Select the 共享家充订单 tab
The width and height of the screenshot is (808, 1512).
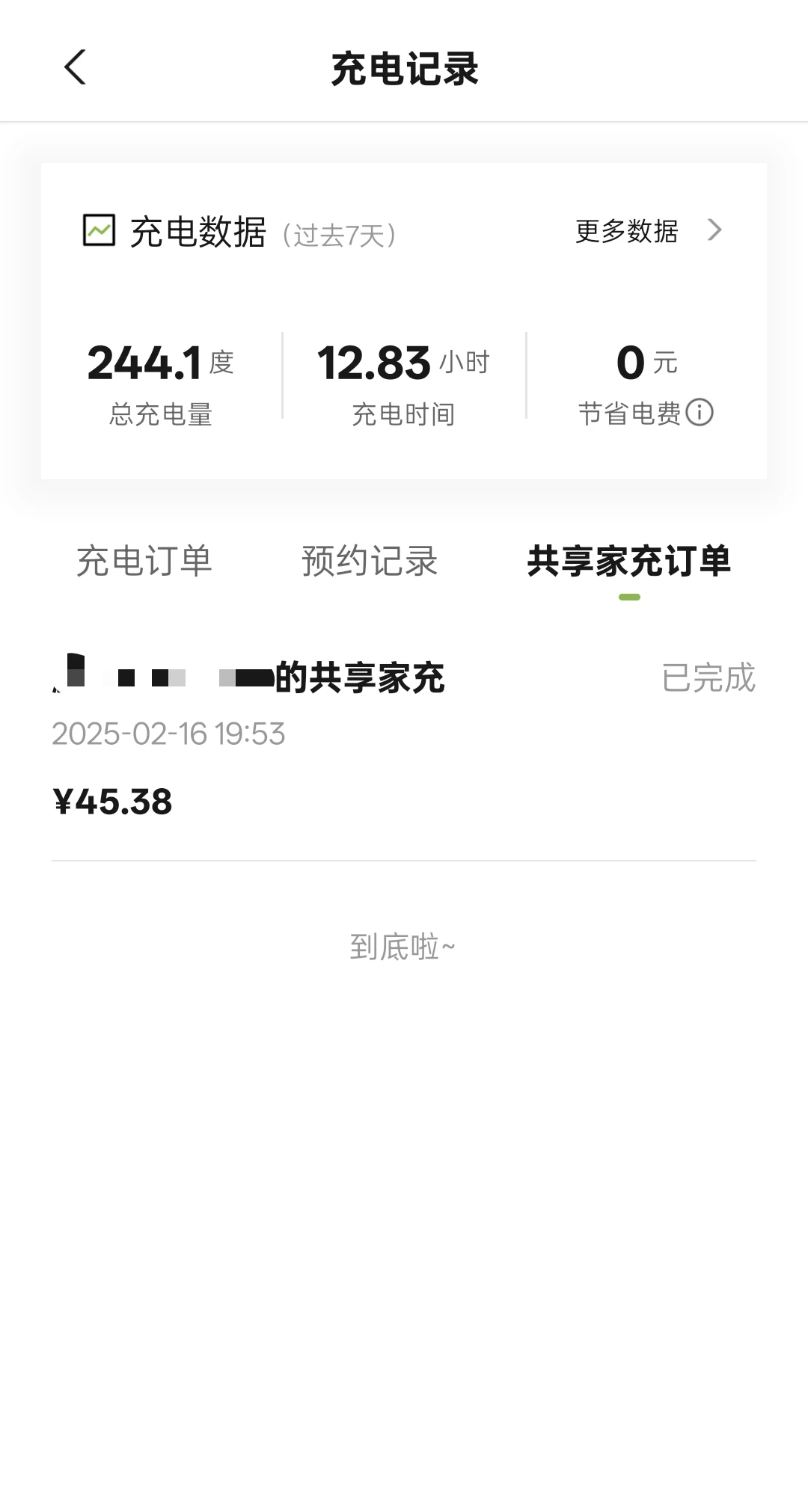629,561
